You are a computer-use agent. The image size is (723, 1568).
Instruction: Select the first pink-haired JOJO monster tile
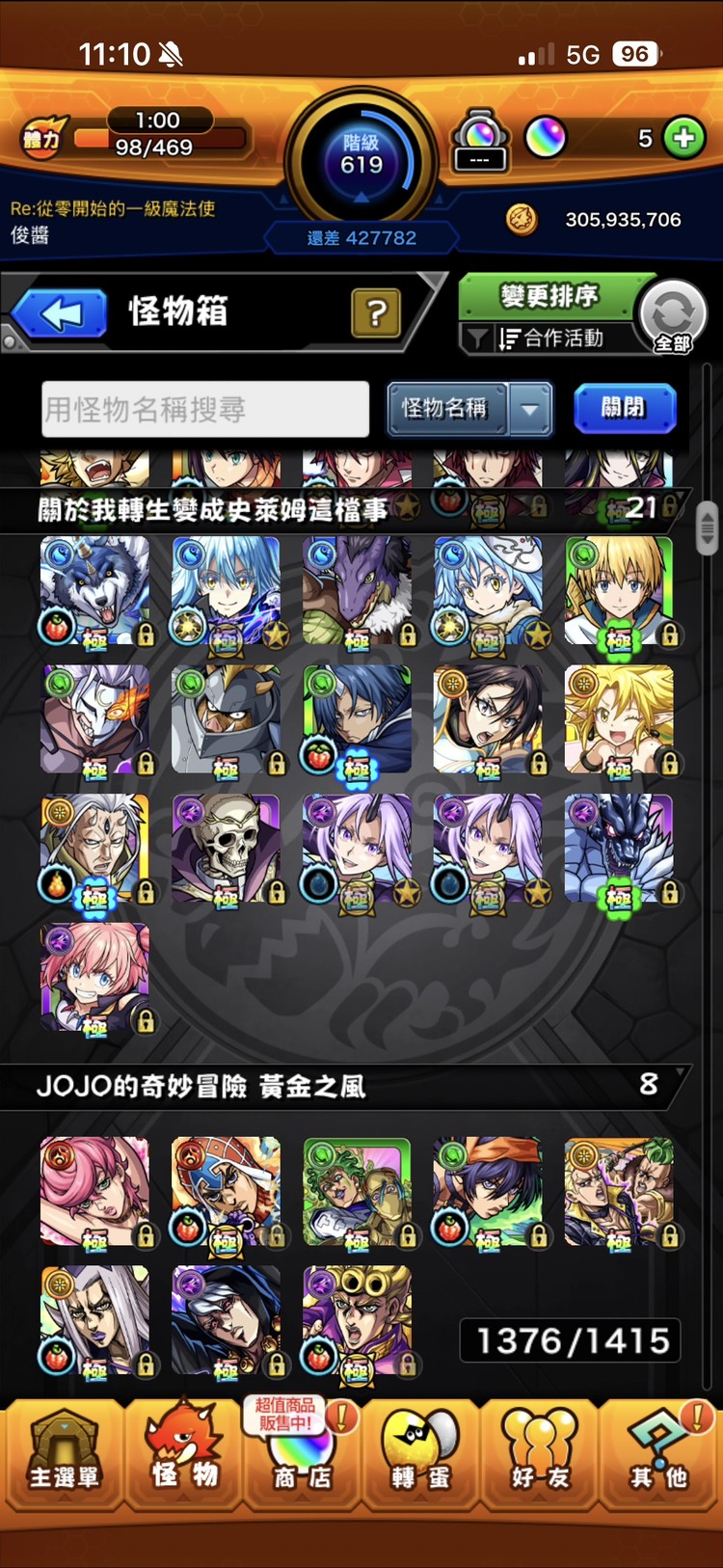(x=94, y=1193)
